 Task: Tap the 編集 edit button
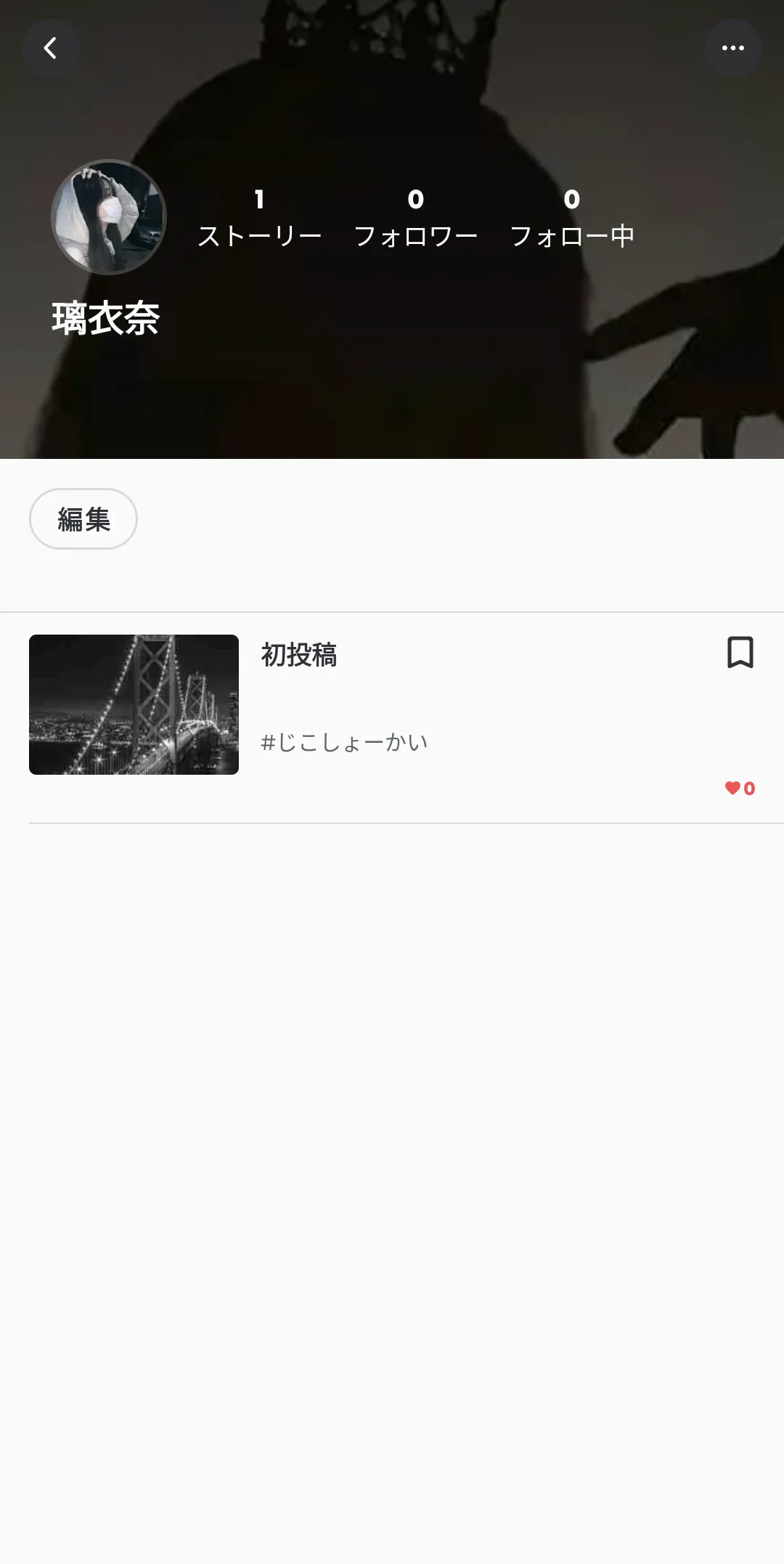pyautogui.click(x=83, y=519)
